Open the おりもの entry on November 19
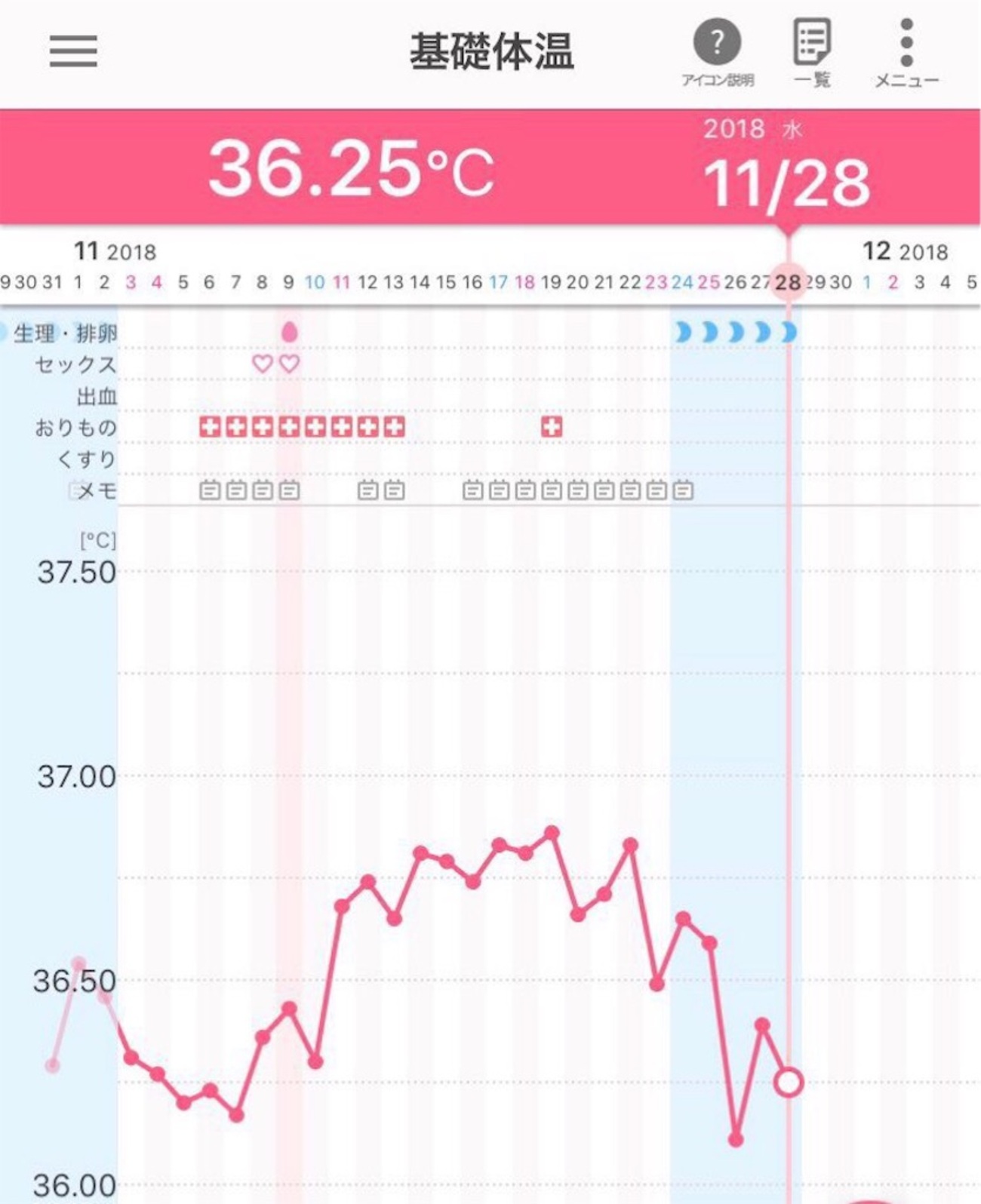The height and width of the screenshot is (1204, 981). pos(552,427)
